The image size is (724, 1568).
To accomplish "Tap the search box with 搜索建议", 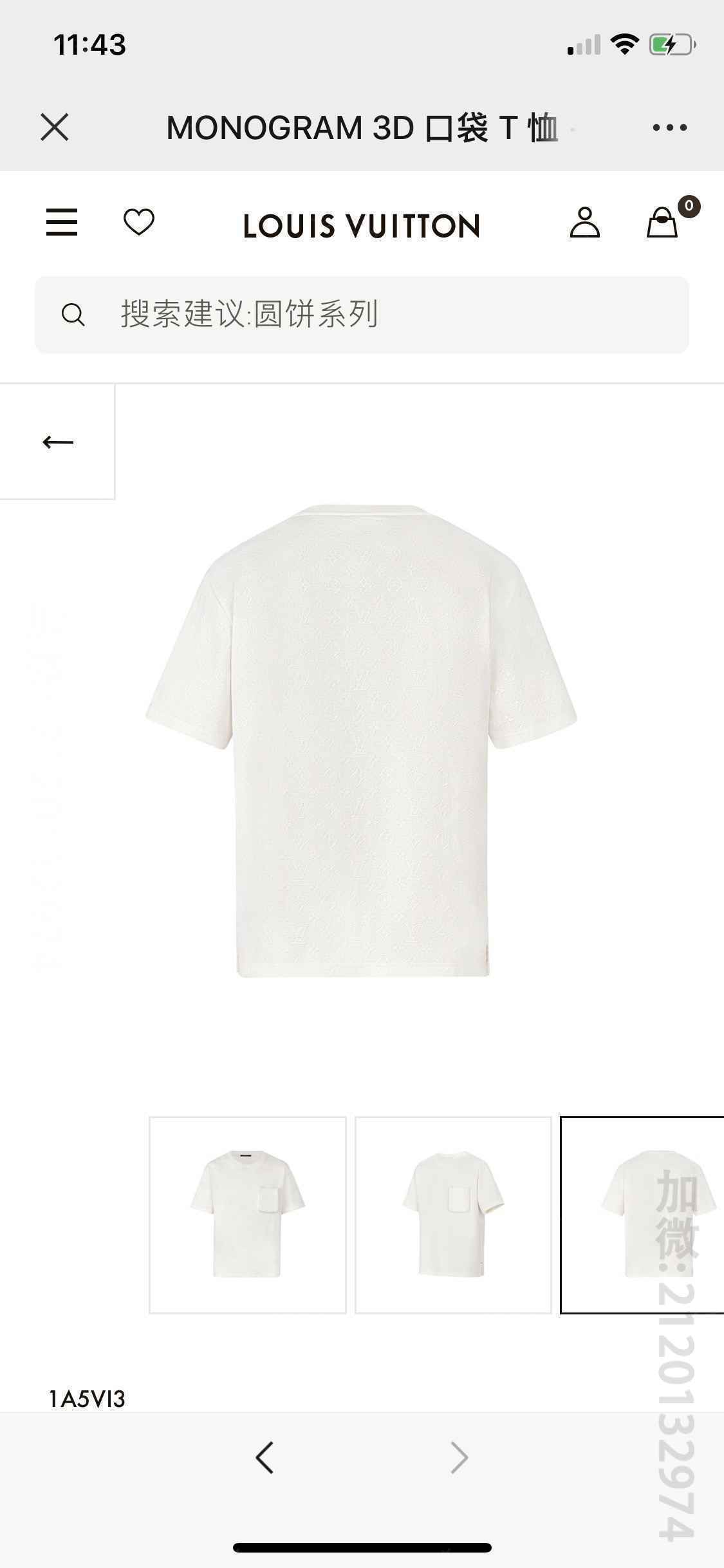I will click(x=362, y=315).
